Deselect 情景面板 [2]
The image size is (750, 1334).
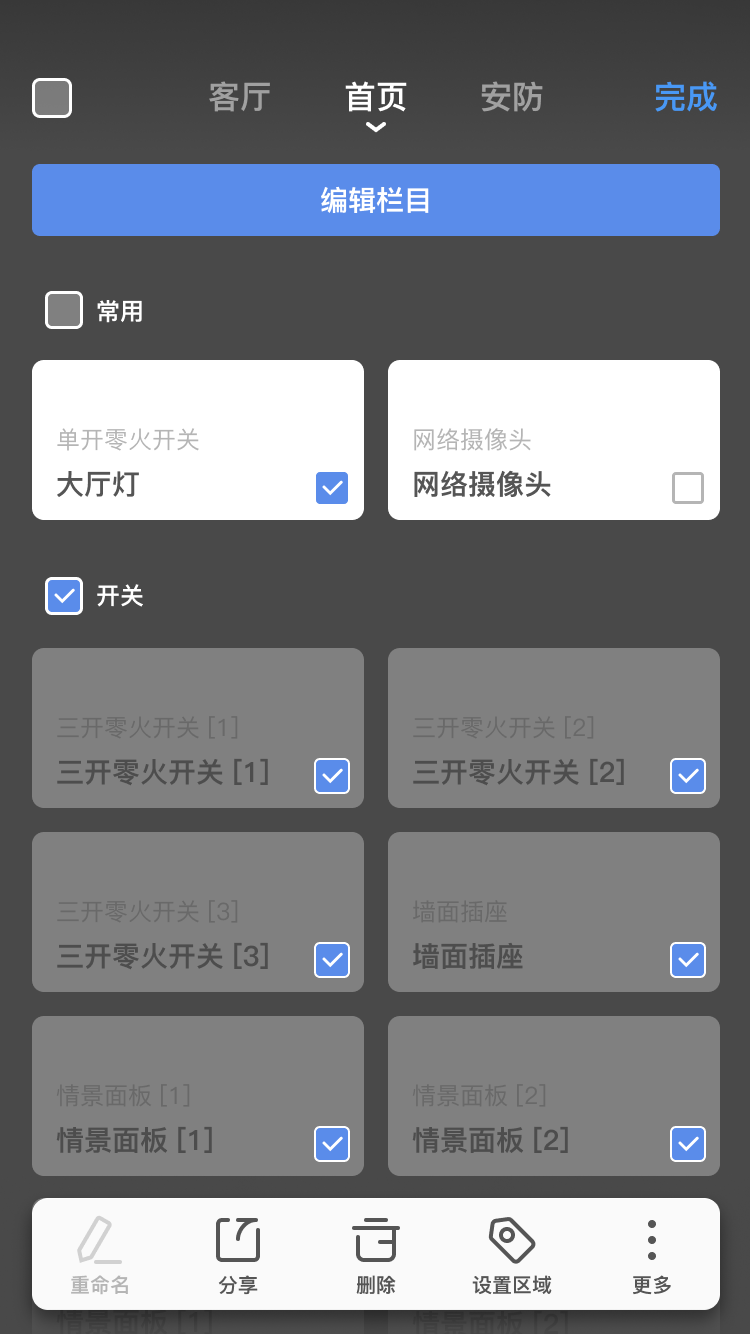688,1144
